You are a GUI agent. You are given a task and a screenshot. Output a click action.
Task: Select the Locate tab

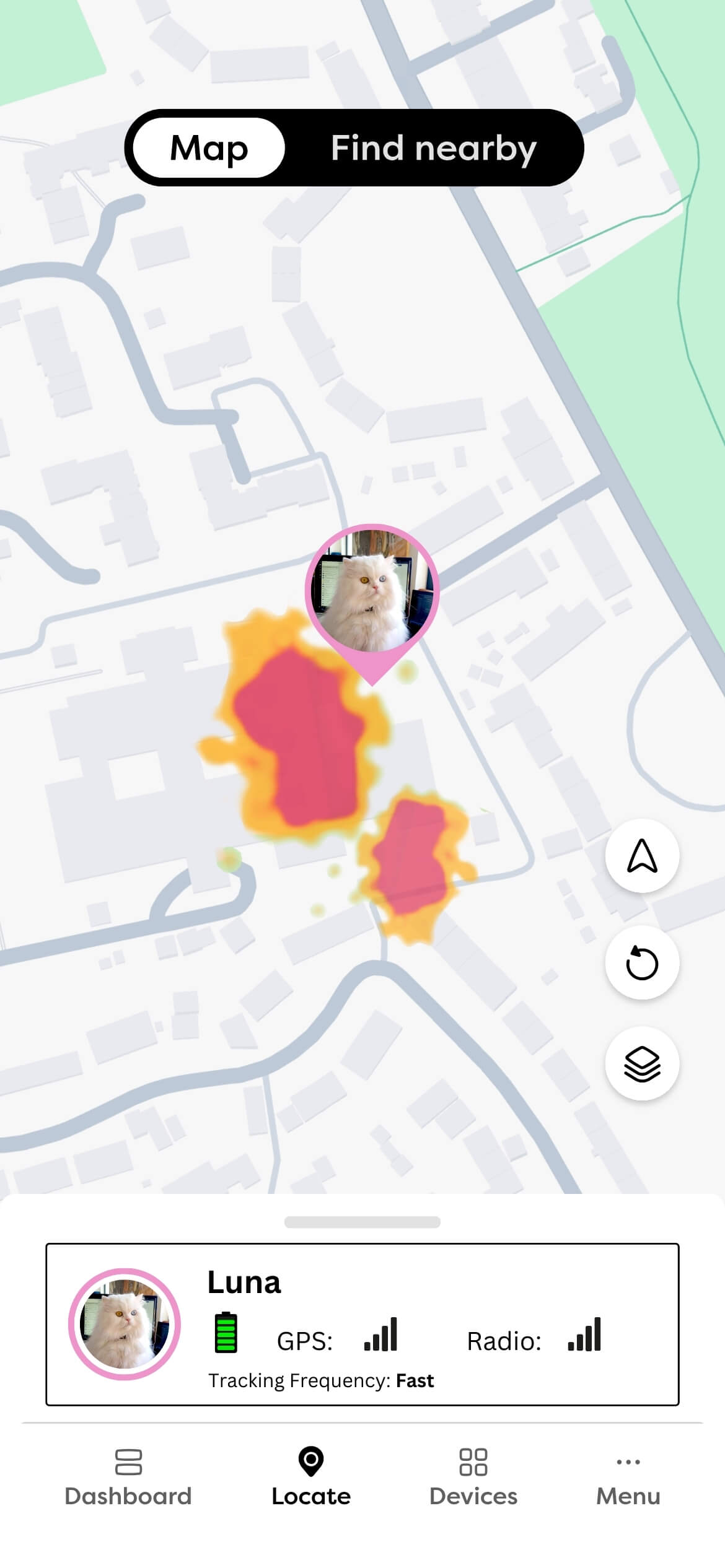(311, 1478)
